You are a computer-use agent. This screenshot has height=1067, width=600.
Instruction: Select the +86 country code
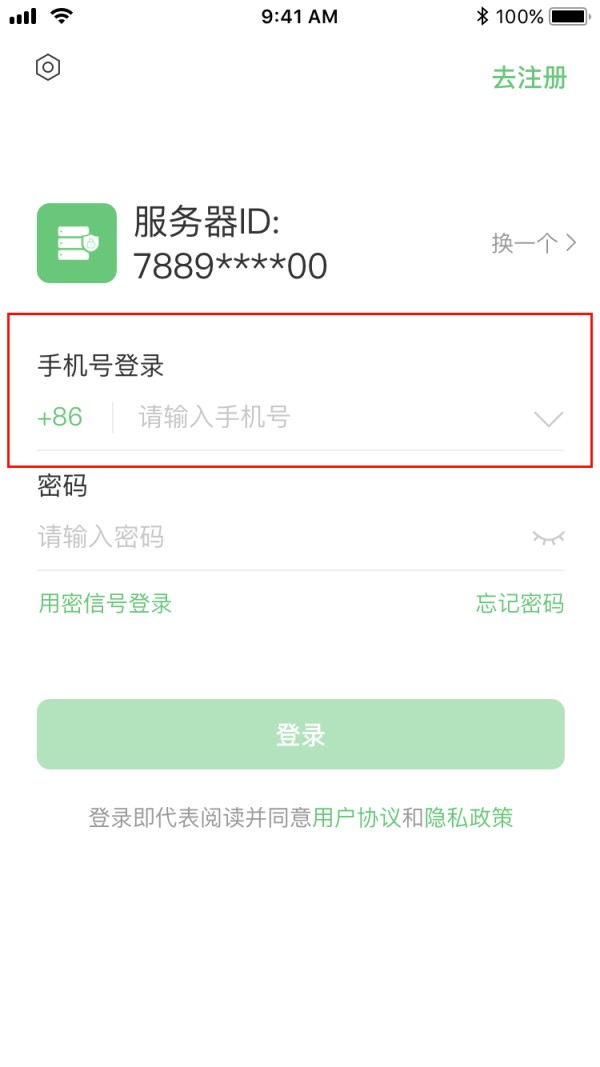click(x=60, y=416)
